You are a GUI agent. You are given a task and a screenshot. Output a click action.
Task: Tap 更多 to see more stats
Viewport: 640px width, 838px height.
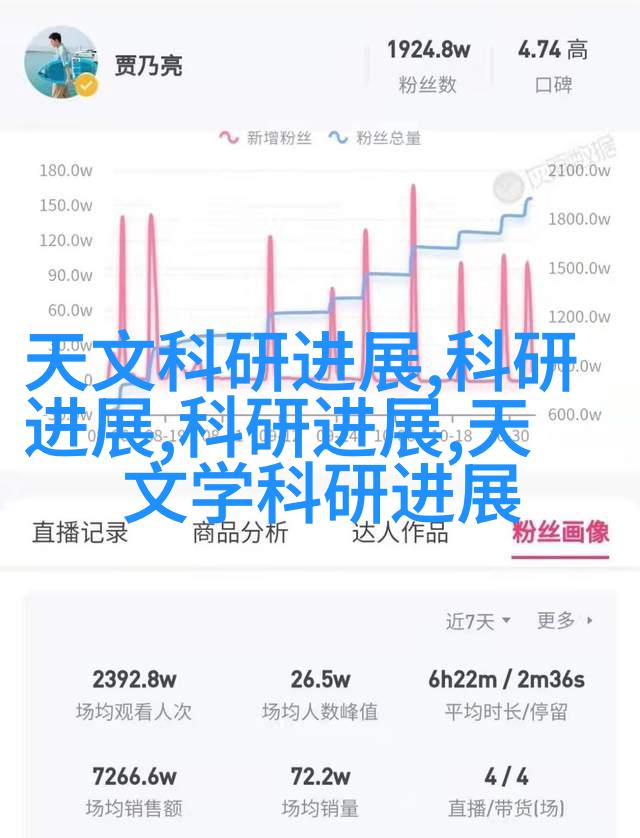pos(564,621)
